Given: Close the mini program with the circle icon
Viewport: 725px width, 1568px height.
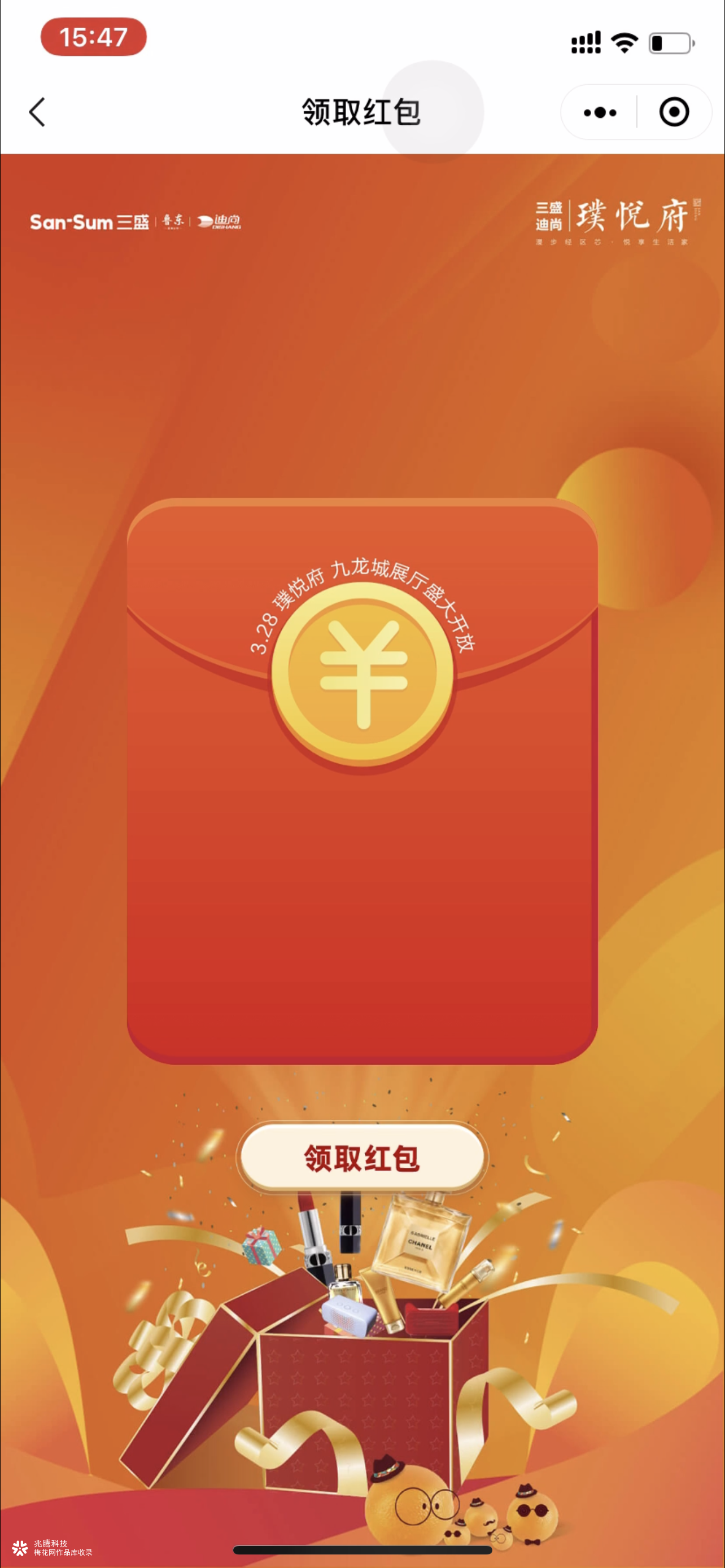Looking at the screenshot, I should [674, 113].
